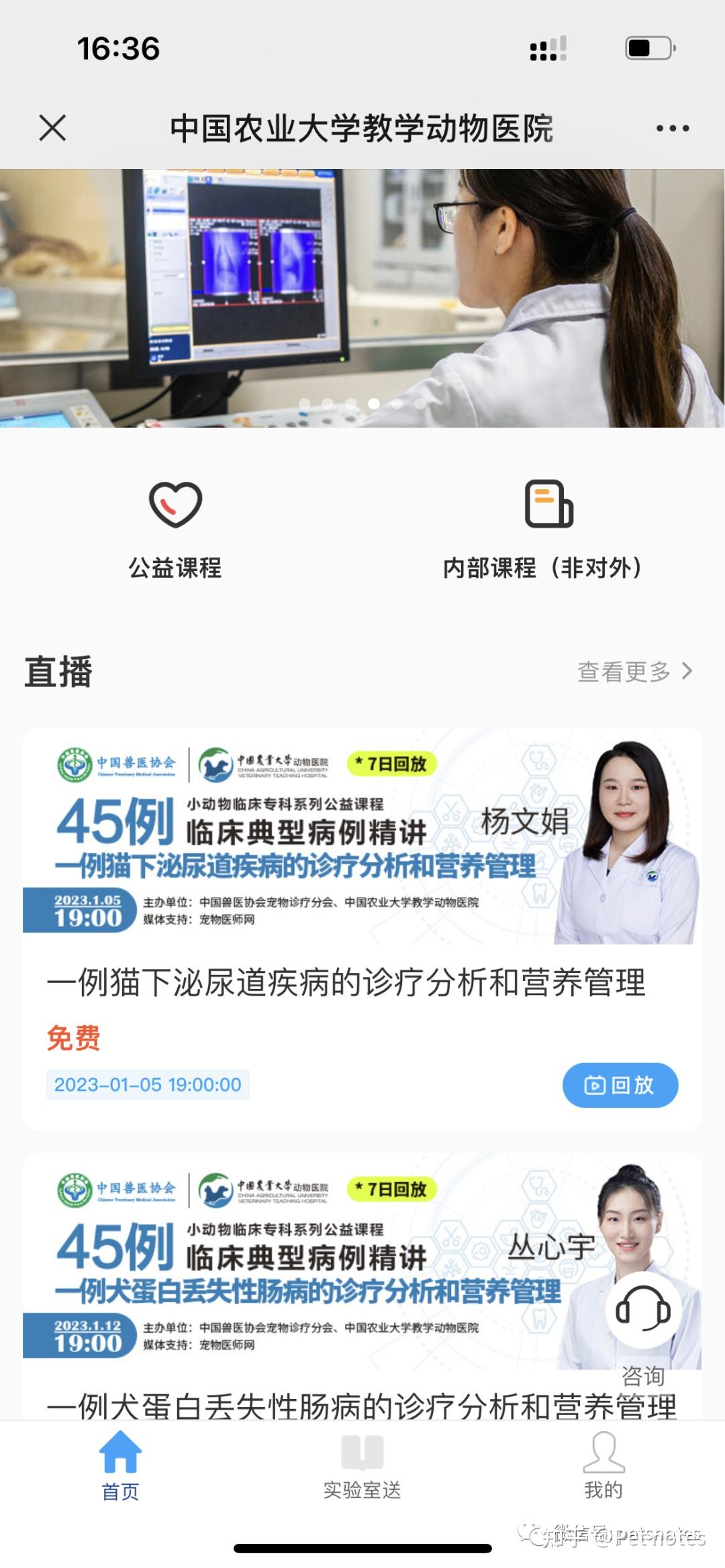This screenshot has width=725, height=1568.
Task: Switch to the 实验室送 tab
Action: [362, 1467]
